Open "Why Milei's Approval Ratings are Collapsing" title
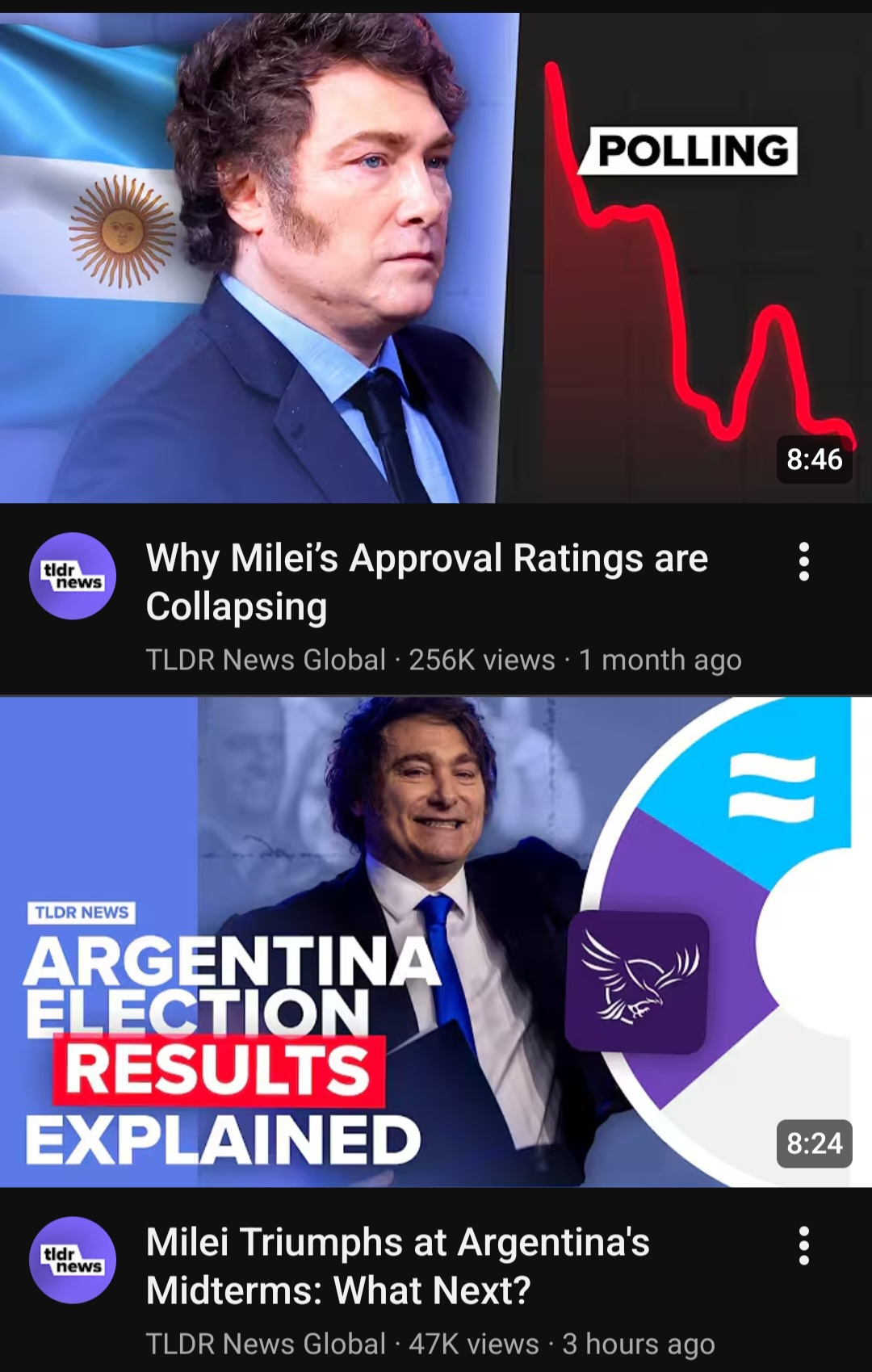 [427, 582]
